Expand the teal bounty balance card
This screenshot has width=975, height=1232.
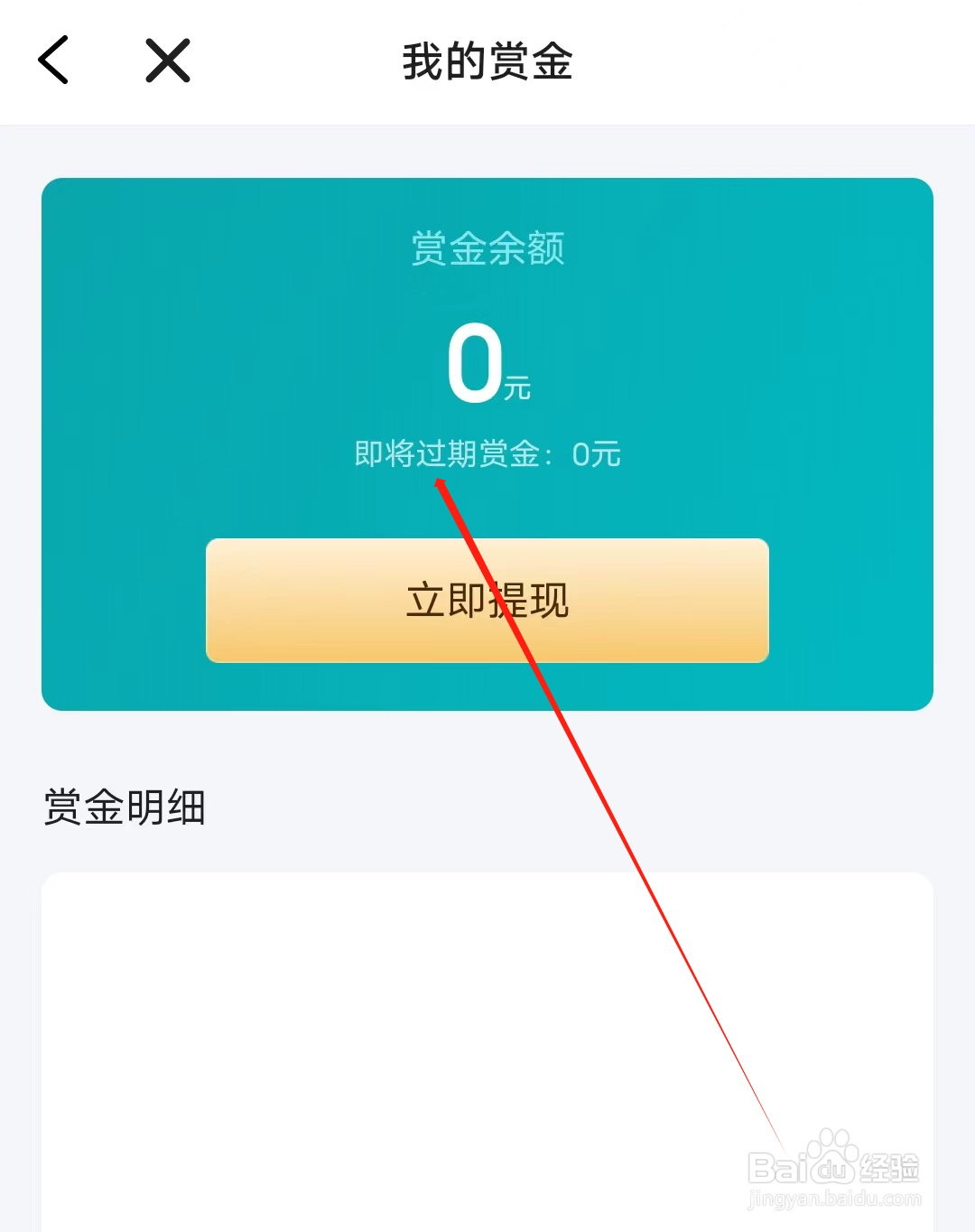(x=487, y=443)
